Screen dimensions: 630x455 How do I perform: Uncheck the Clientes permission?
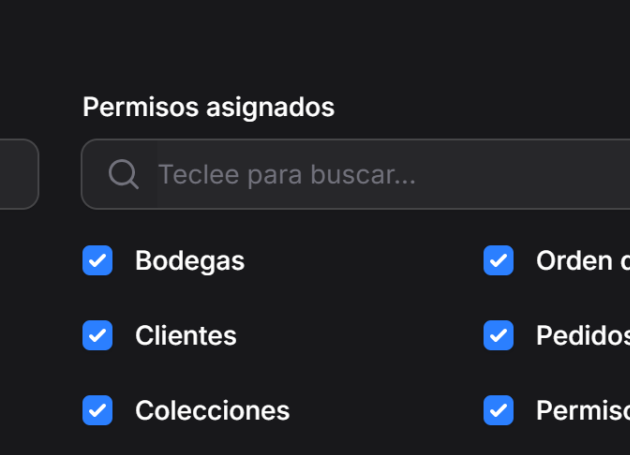click(x=97, y=335)
